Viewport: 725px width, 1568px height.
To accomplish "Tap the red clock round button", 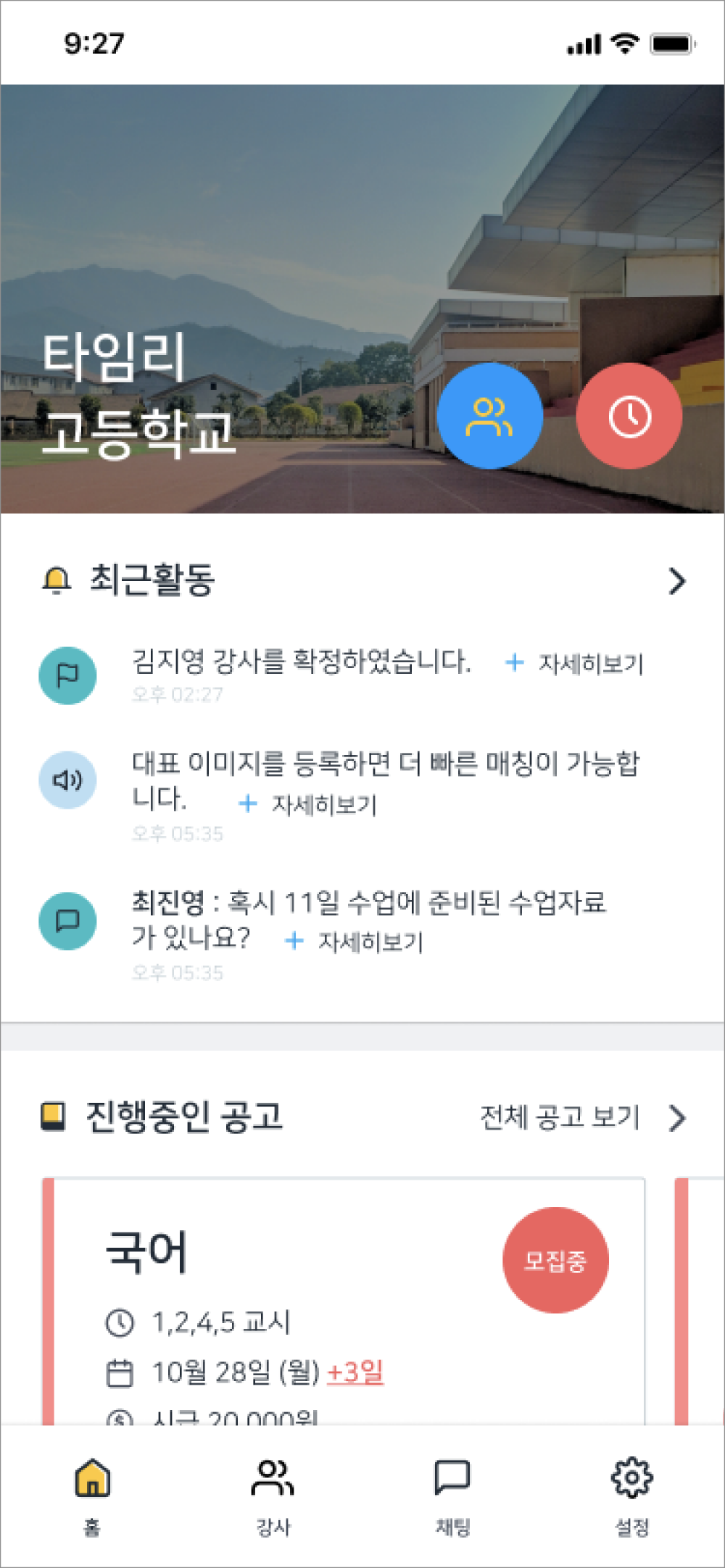I will (x=629, y=416).
